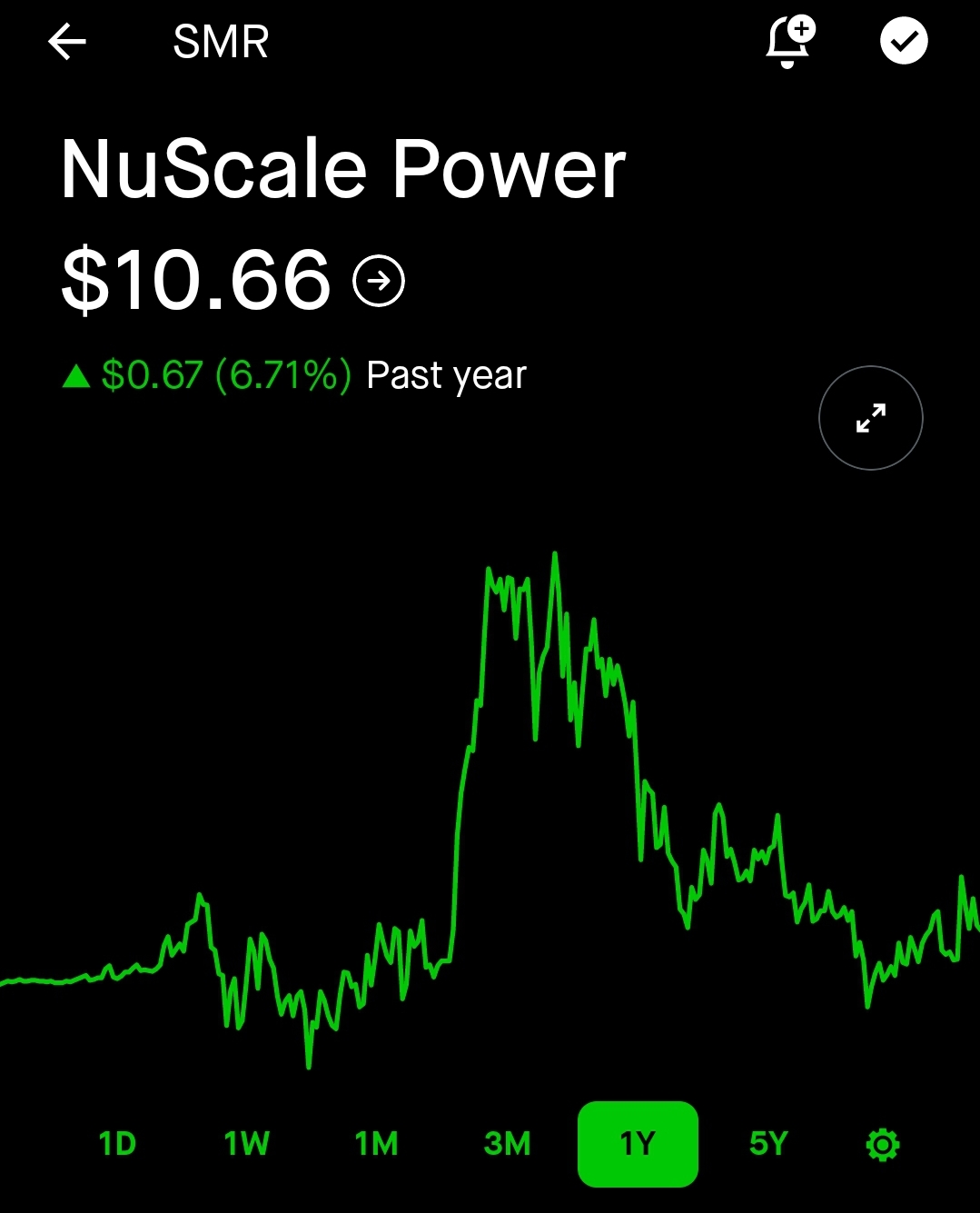Select the 1Y time range
The width and height of the screenshot is (980, 1213).
pos(638,1143)
